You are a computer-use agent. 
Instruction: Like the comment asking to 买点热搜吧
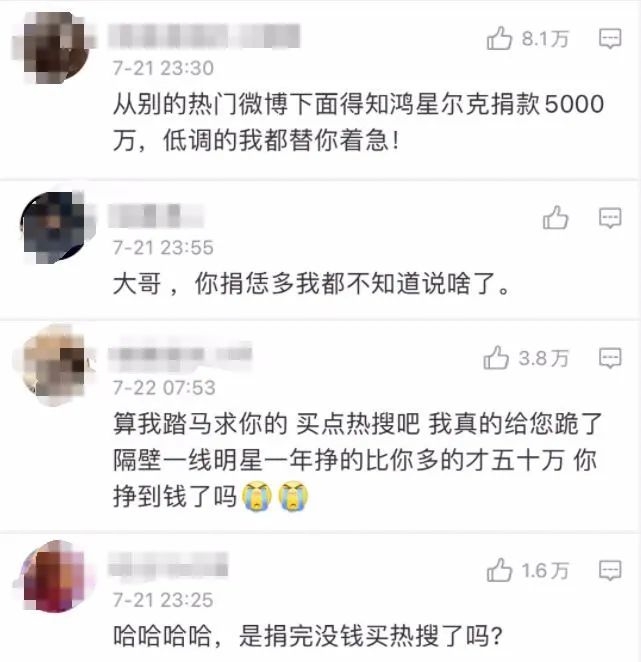(497, 357)
